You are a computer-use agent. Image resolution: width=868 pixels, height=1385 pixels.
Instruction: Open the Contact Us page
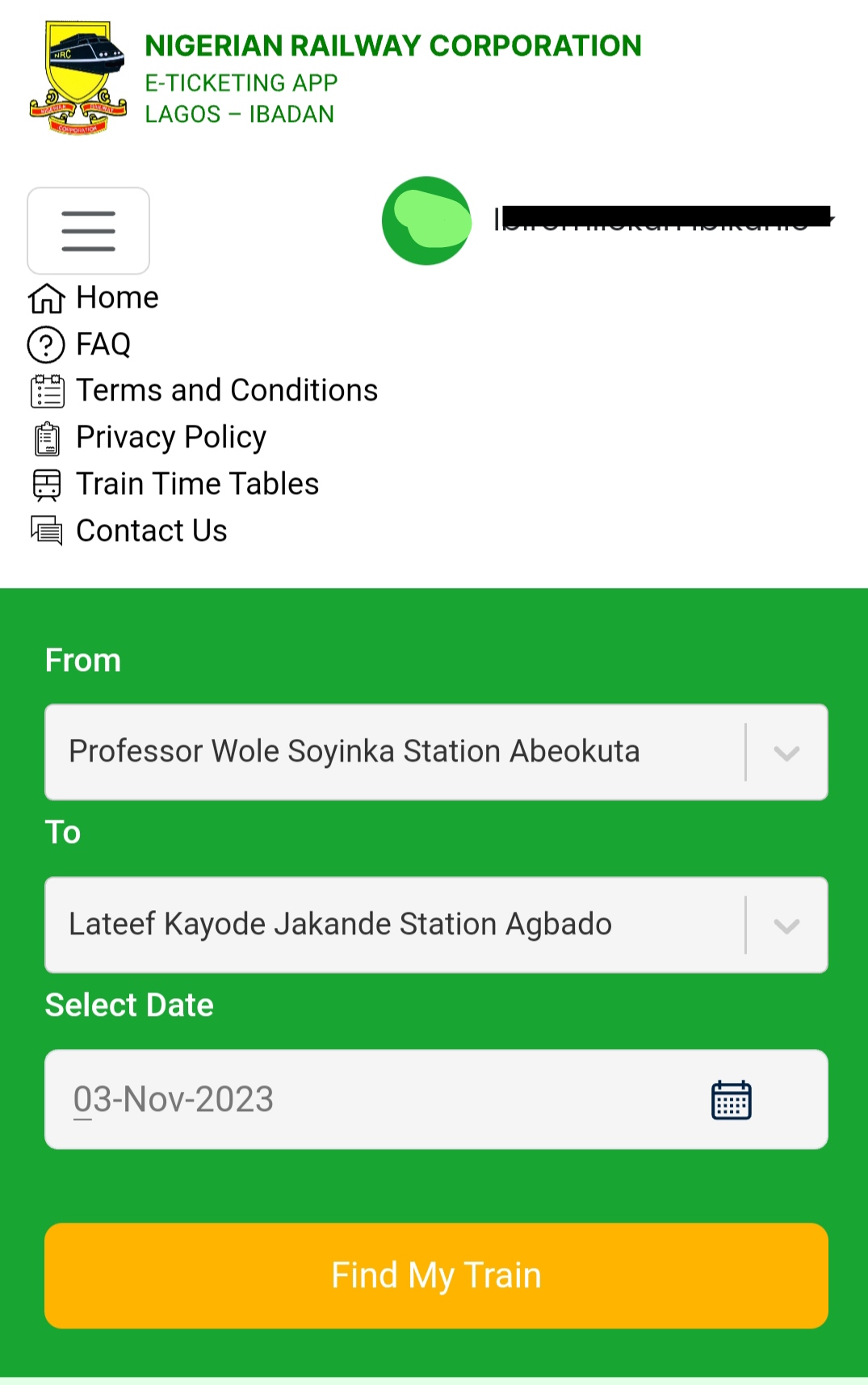(x=151, y=531)
